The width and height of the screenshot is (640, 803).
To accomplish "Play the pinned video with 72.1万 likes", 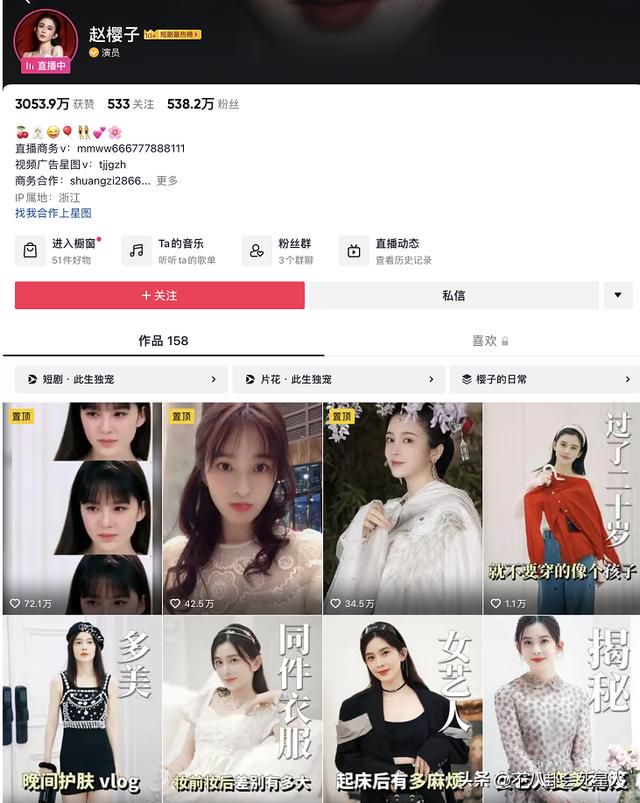I will coord(82,508).
